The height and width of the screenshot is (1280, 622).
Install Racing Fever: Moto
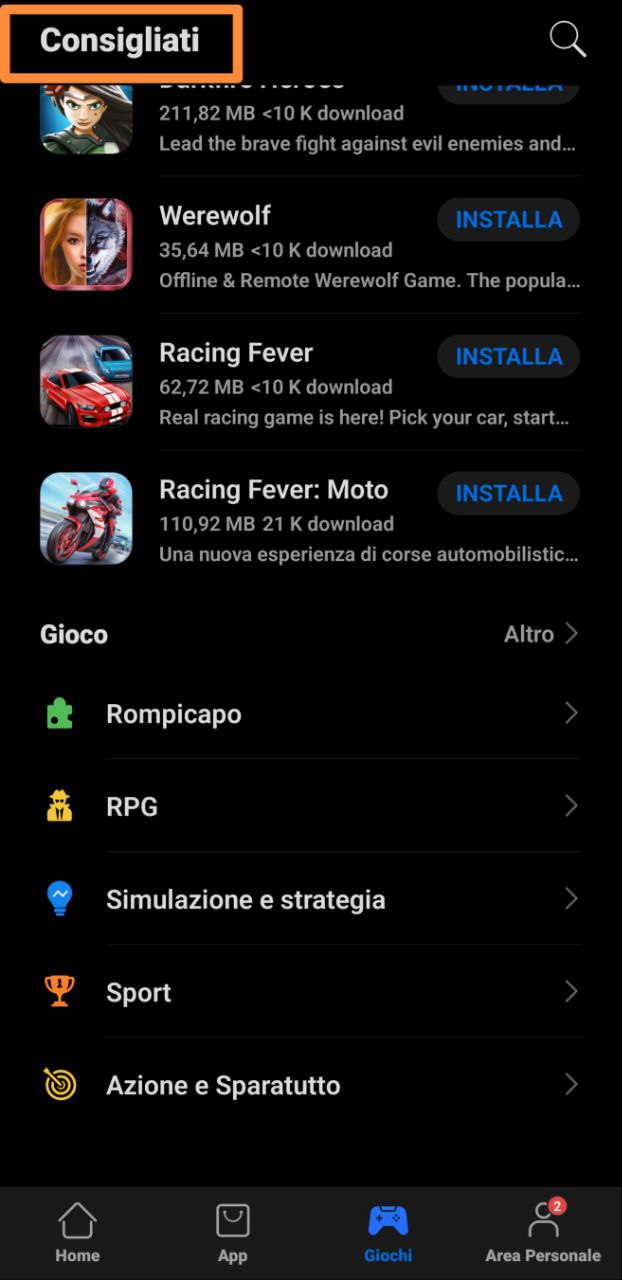coord(508,494)
